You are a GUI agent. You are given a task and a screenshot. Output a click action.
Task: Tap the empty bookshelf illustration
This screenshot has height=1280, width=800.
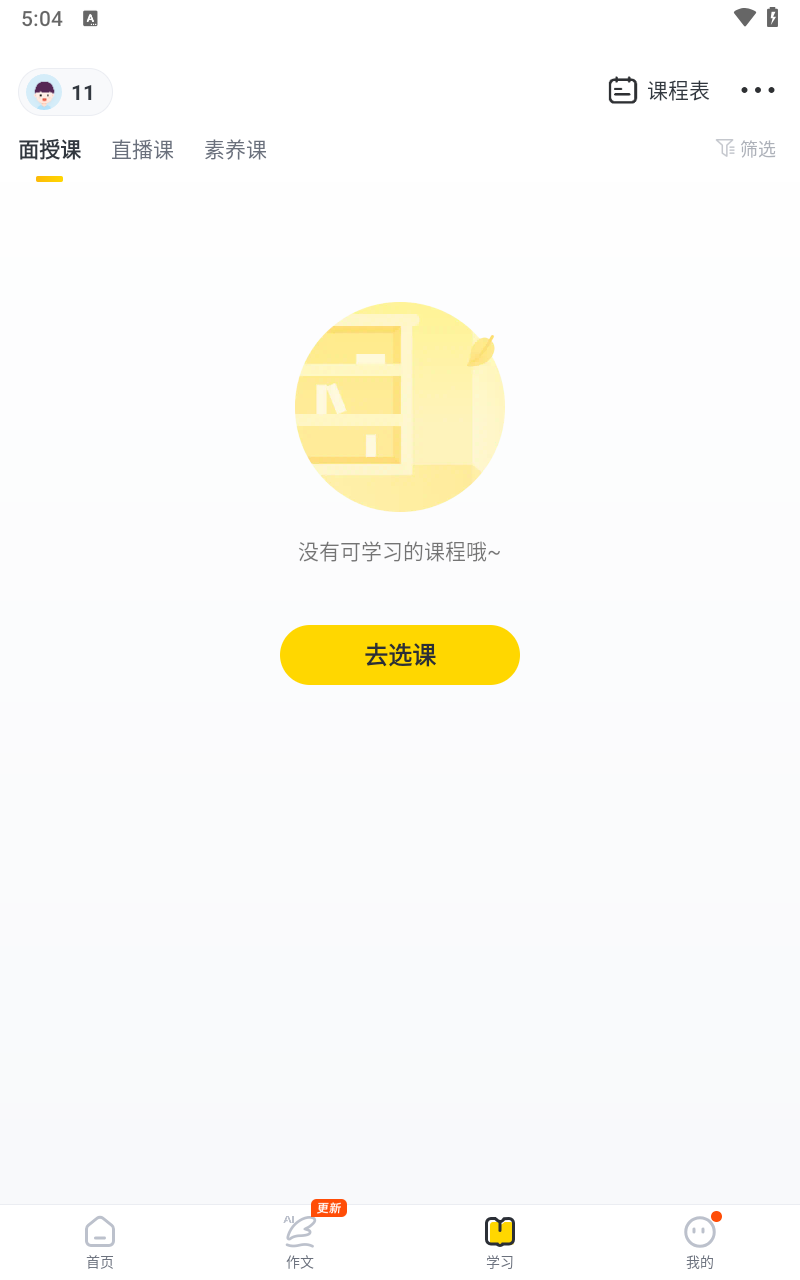400,406
